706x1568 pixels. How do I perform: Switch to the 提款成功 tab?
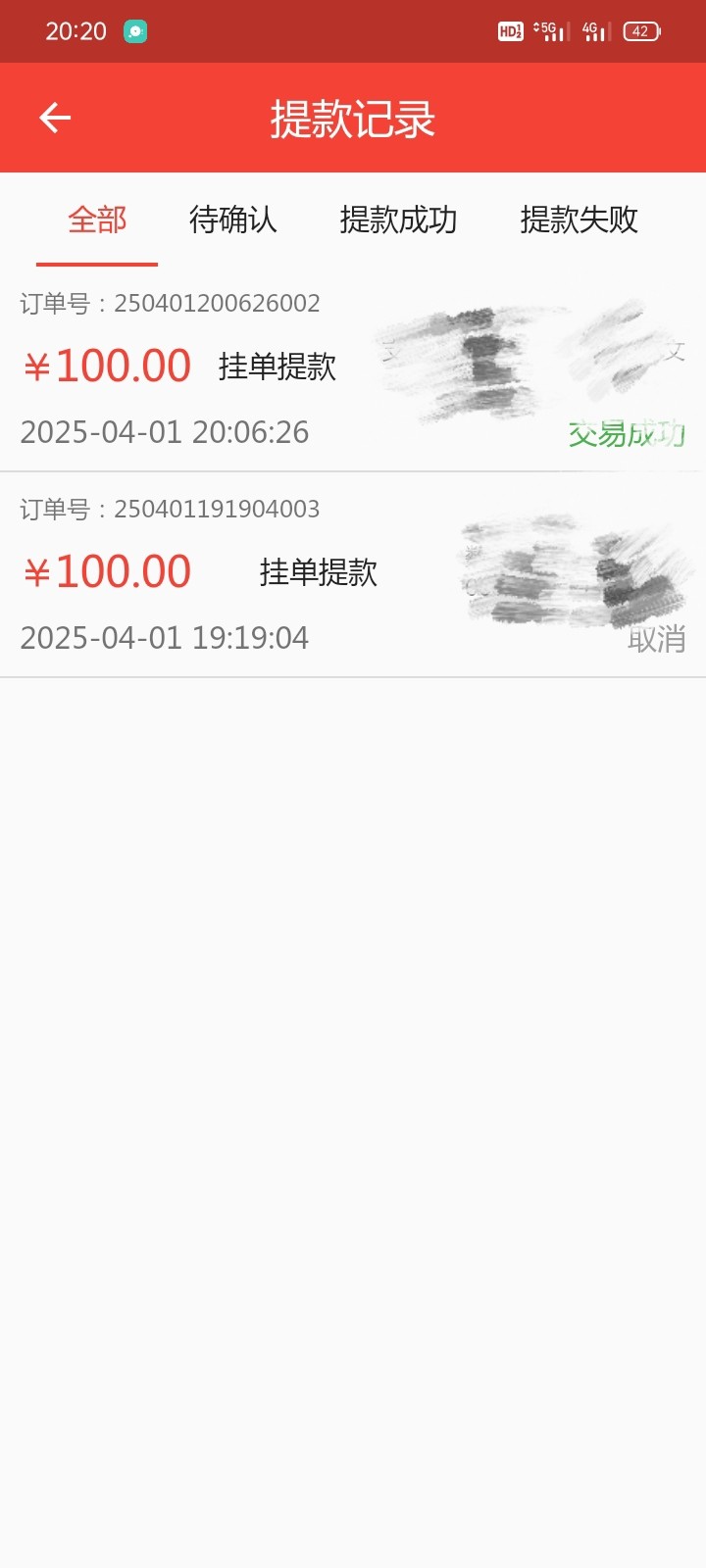(x=398, y=220)
